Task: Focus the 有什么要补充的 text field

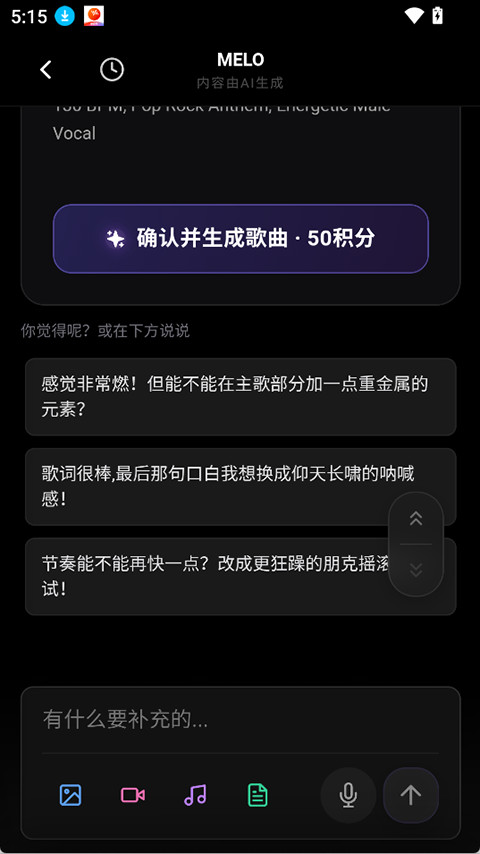Action: coord(240,720)
